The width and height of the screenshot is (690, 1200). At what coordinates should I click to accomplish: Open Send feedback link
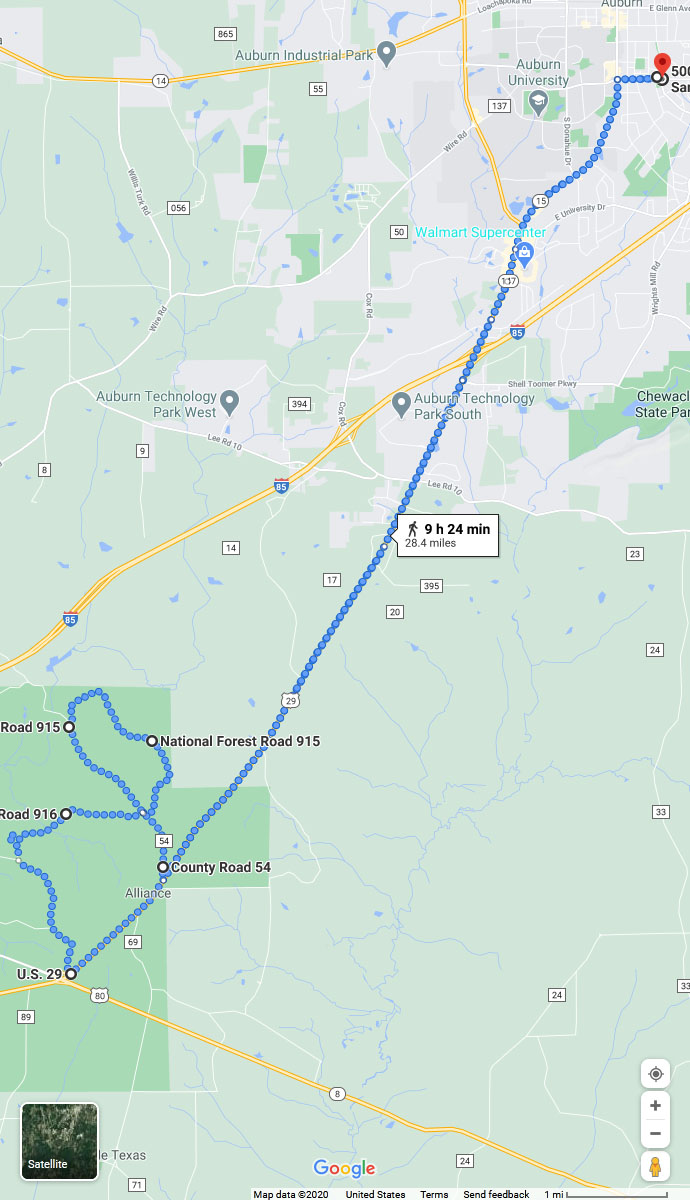[496, 1194]
